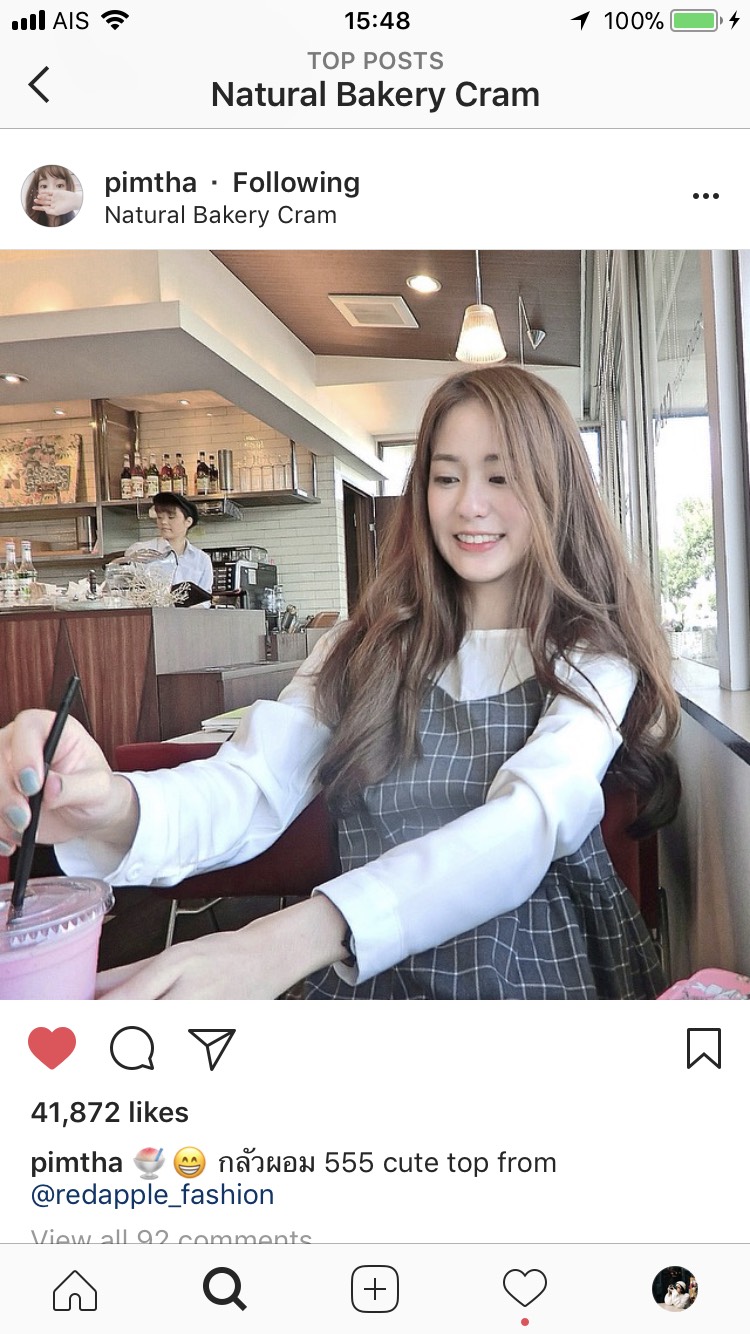Create a new post with plus tab
The width and height of the screenshot is (750, 1334).
click(x=375, y=1290)
